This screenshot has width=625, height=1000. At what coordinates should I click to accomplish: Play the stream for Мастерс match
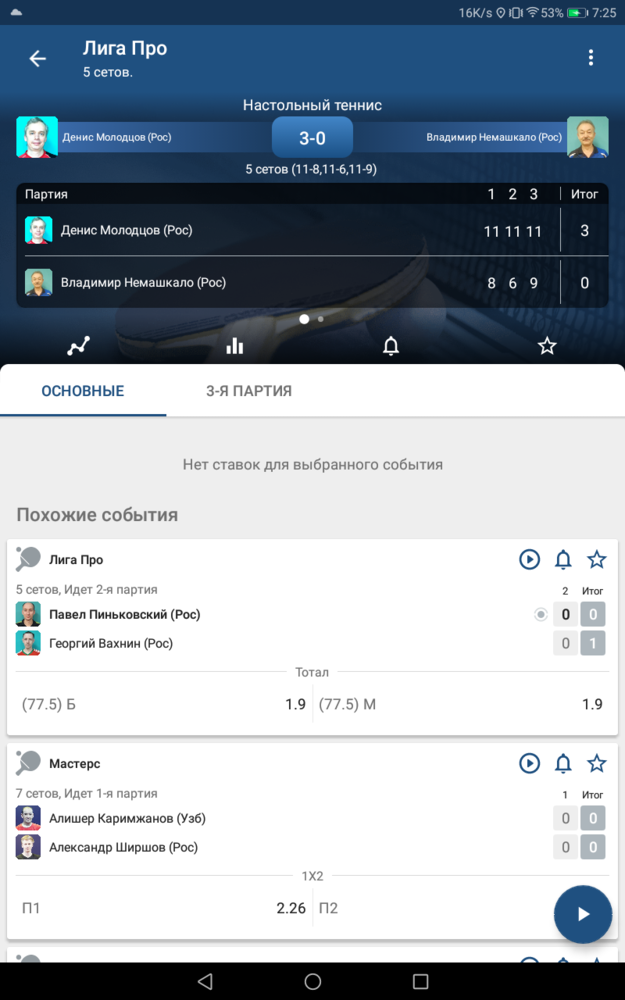pos(529,763)
